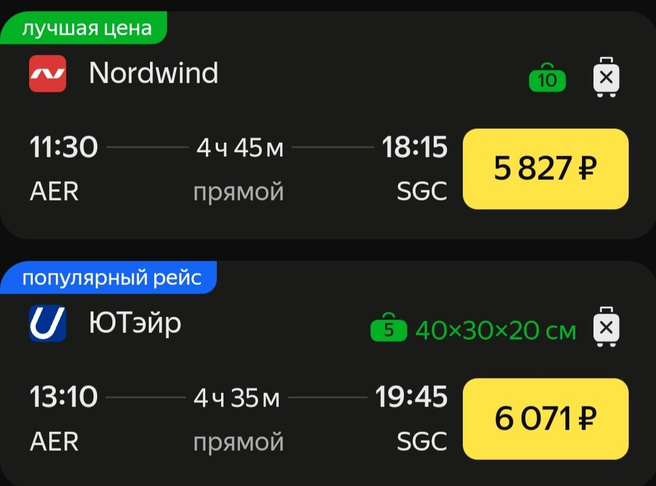This screenshot has width=656, height=486.
Task: Select the 6 071 ₽ price button
Action: pos(546,418)
